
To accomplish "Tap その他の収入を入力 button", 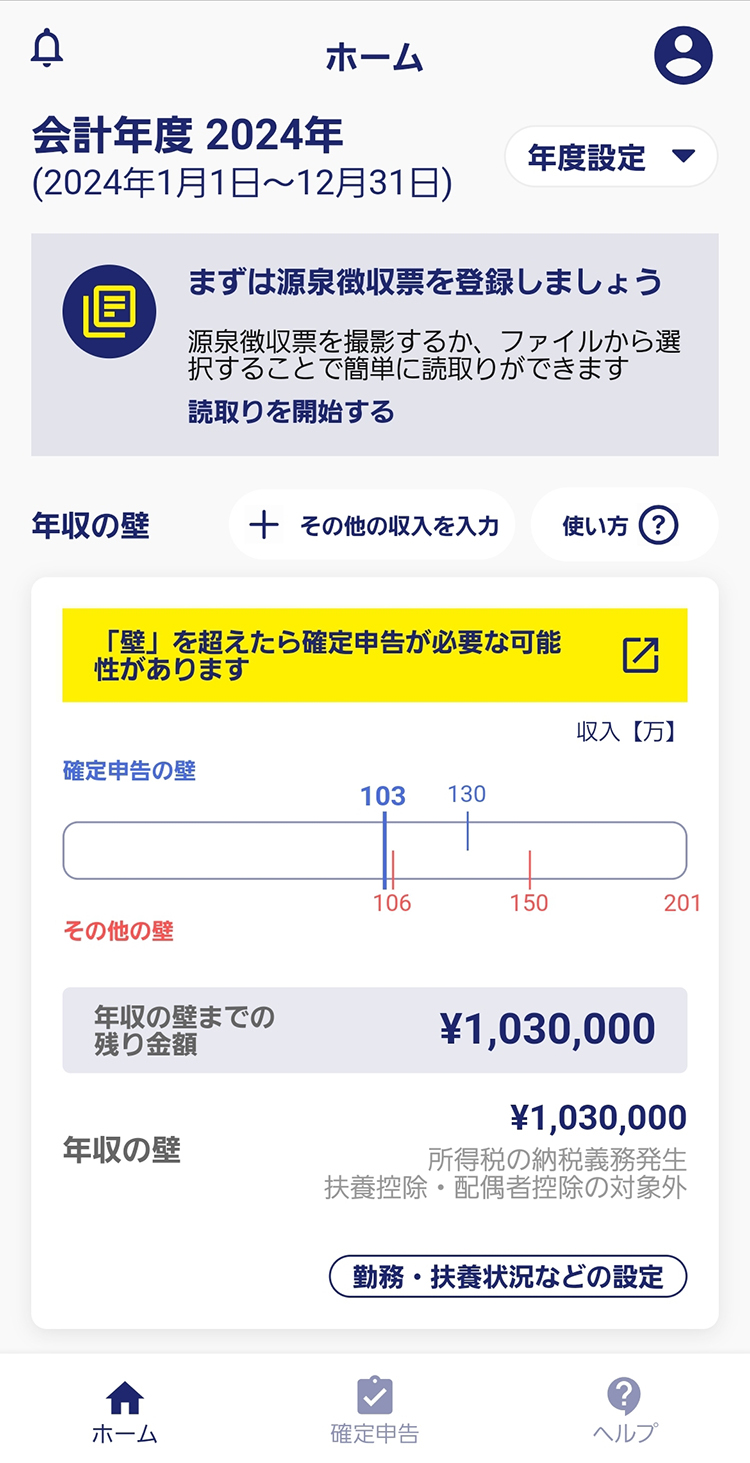I will [373, 525].
